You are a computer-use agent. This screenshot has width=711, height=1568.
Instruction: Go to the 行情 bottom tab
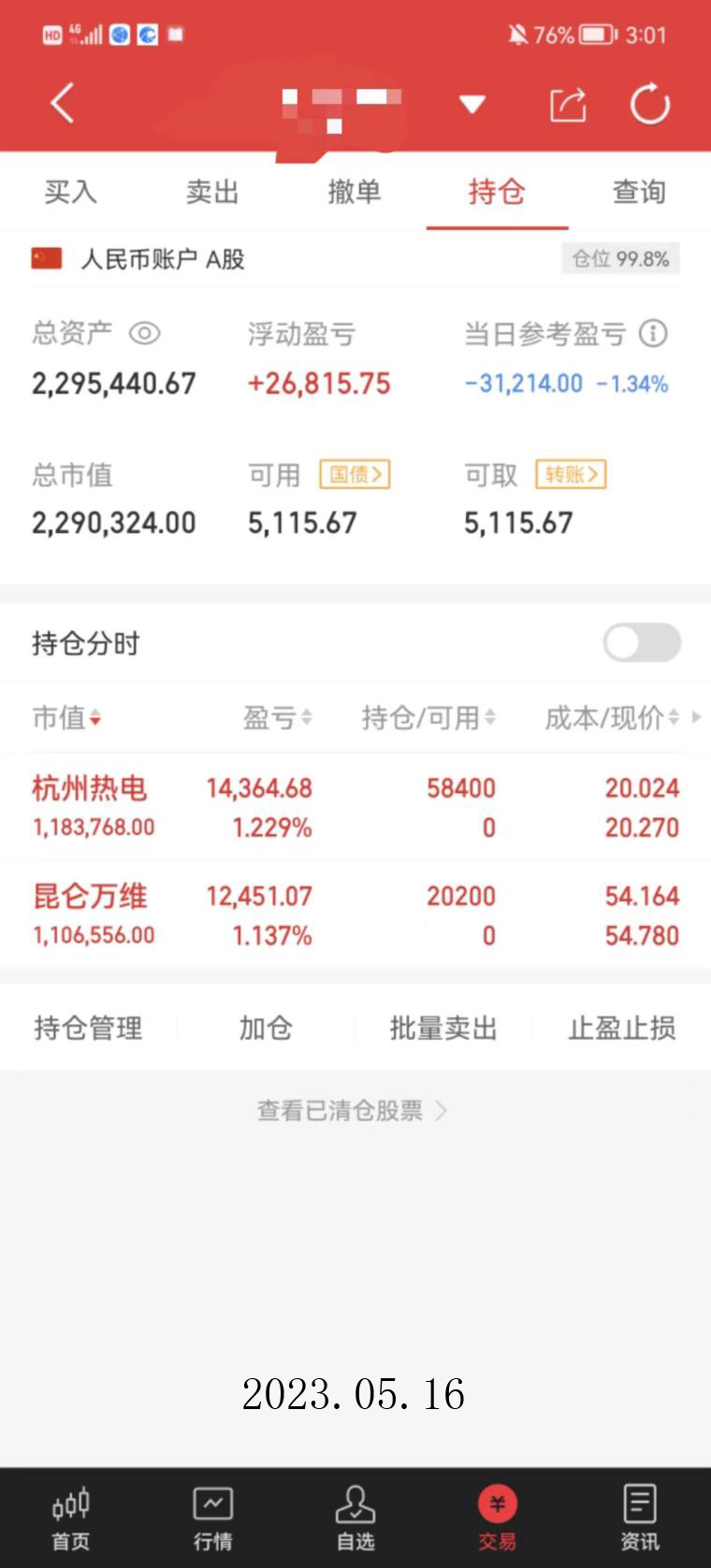213,1518
